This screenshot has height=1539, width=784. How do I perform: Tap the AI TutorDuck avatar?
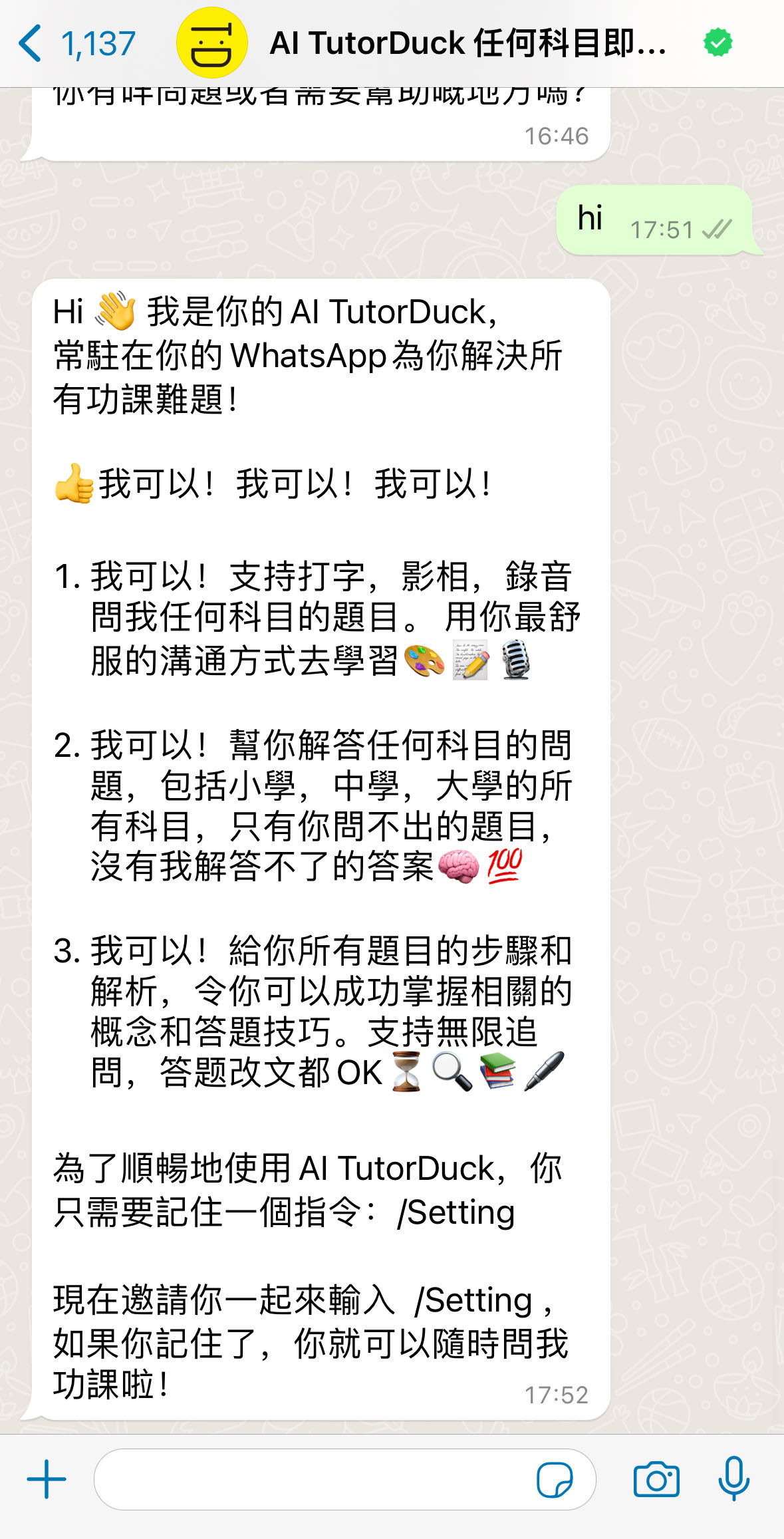(x=211, y=43)
